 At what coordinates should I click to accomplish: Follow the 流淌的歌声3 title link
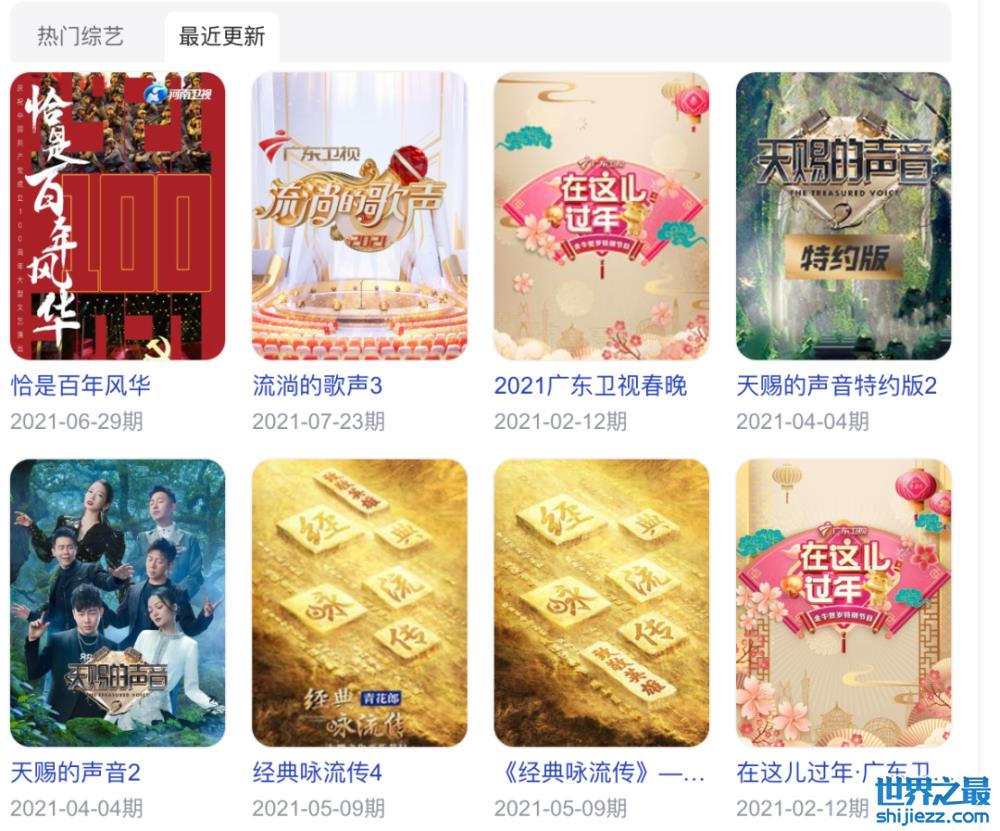317,386
